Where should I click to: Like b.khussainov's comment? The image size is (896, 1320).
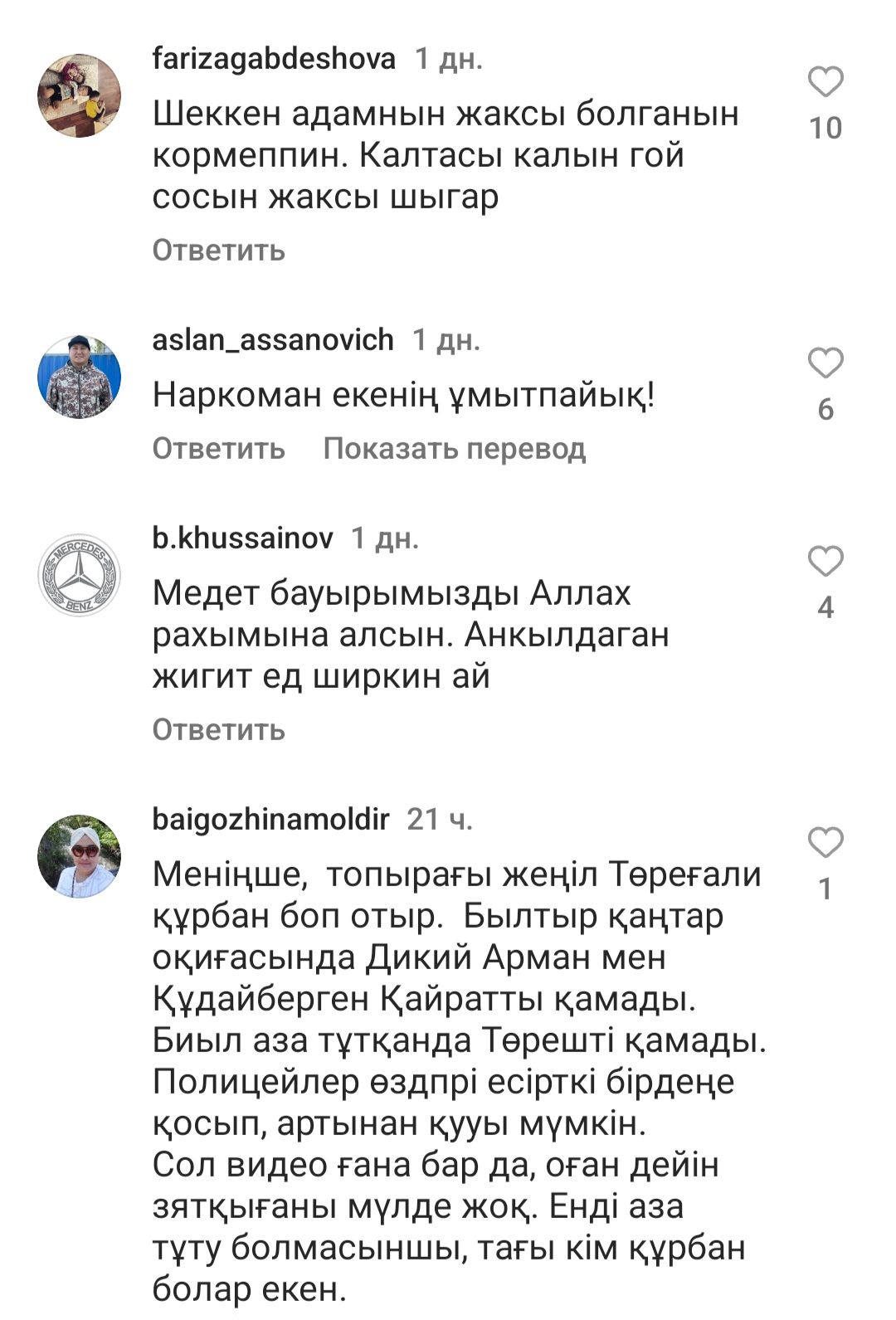point(825,562)
